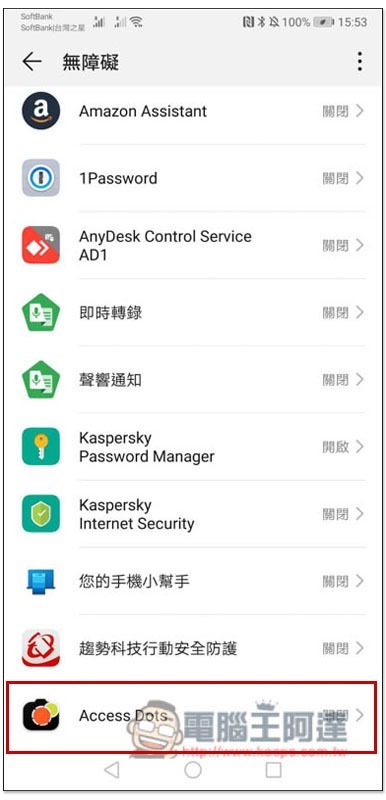Open Kaspersky Internet Security row
386x800 pixels.
point(193,514)
